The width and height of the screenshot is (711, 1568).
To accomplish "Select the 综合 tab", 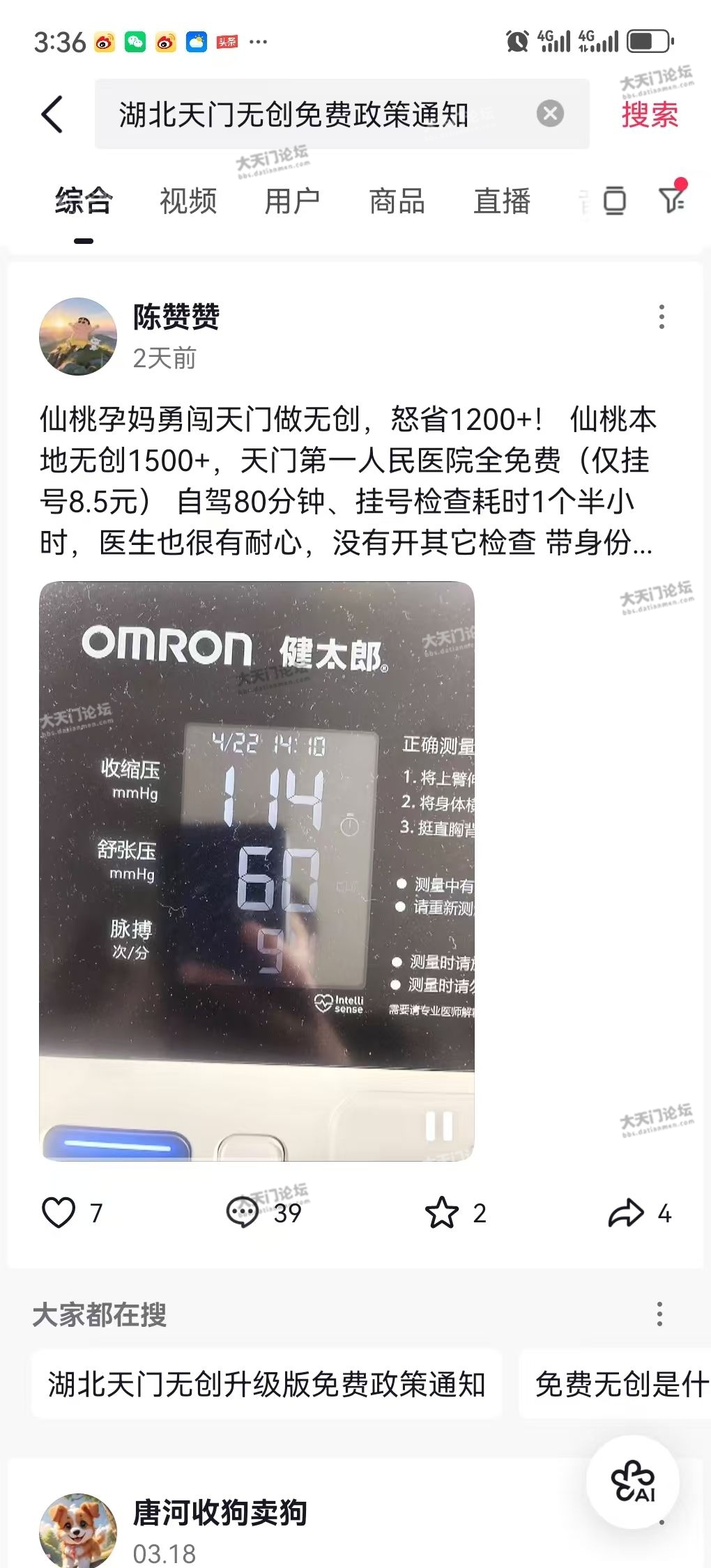I will point(84,201).
